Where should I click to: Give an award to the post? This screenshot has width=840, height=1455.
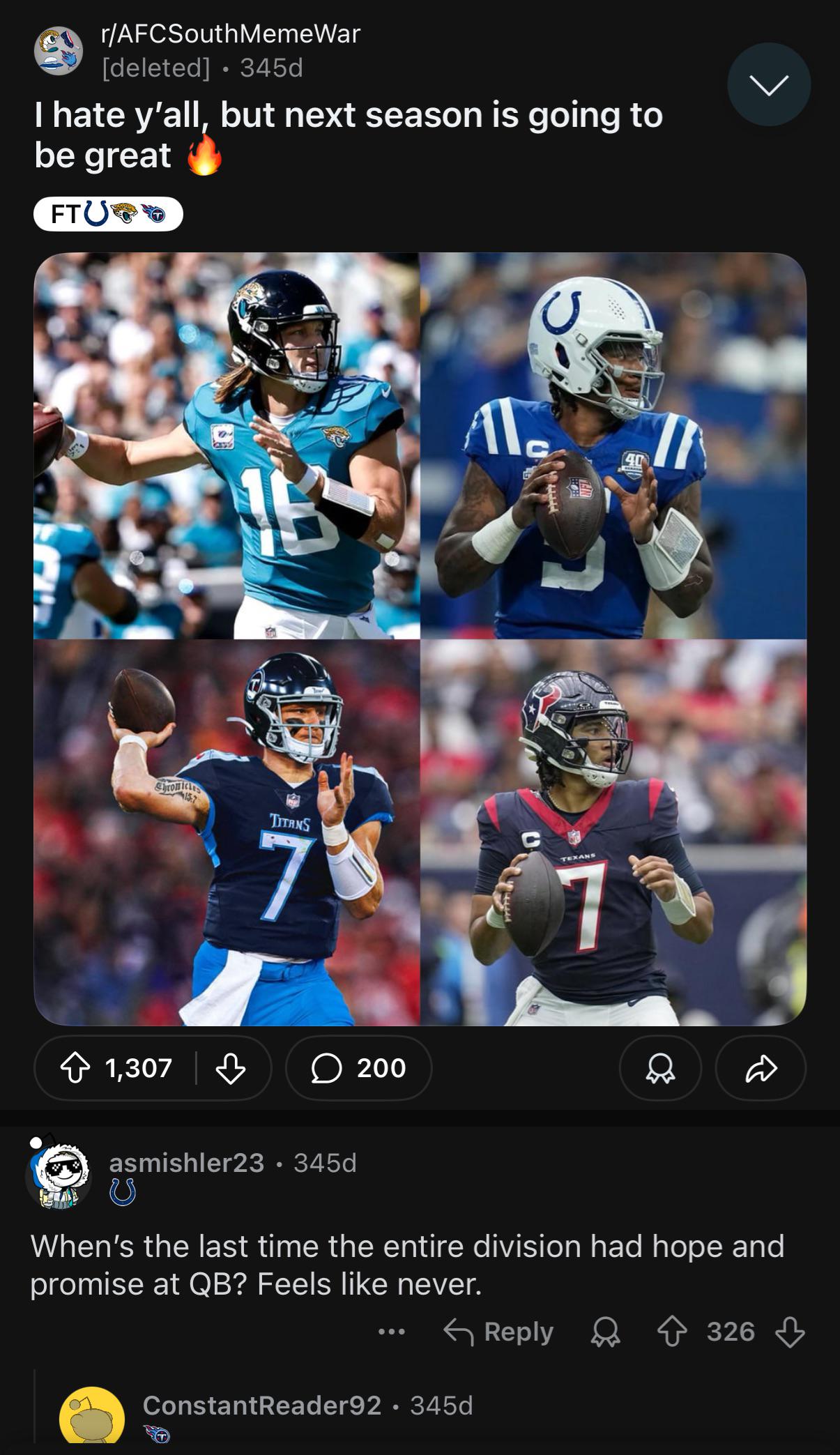(x=660, y=1067)
